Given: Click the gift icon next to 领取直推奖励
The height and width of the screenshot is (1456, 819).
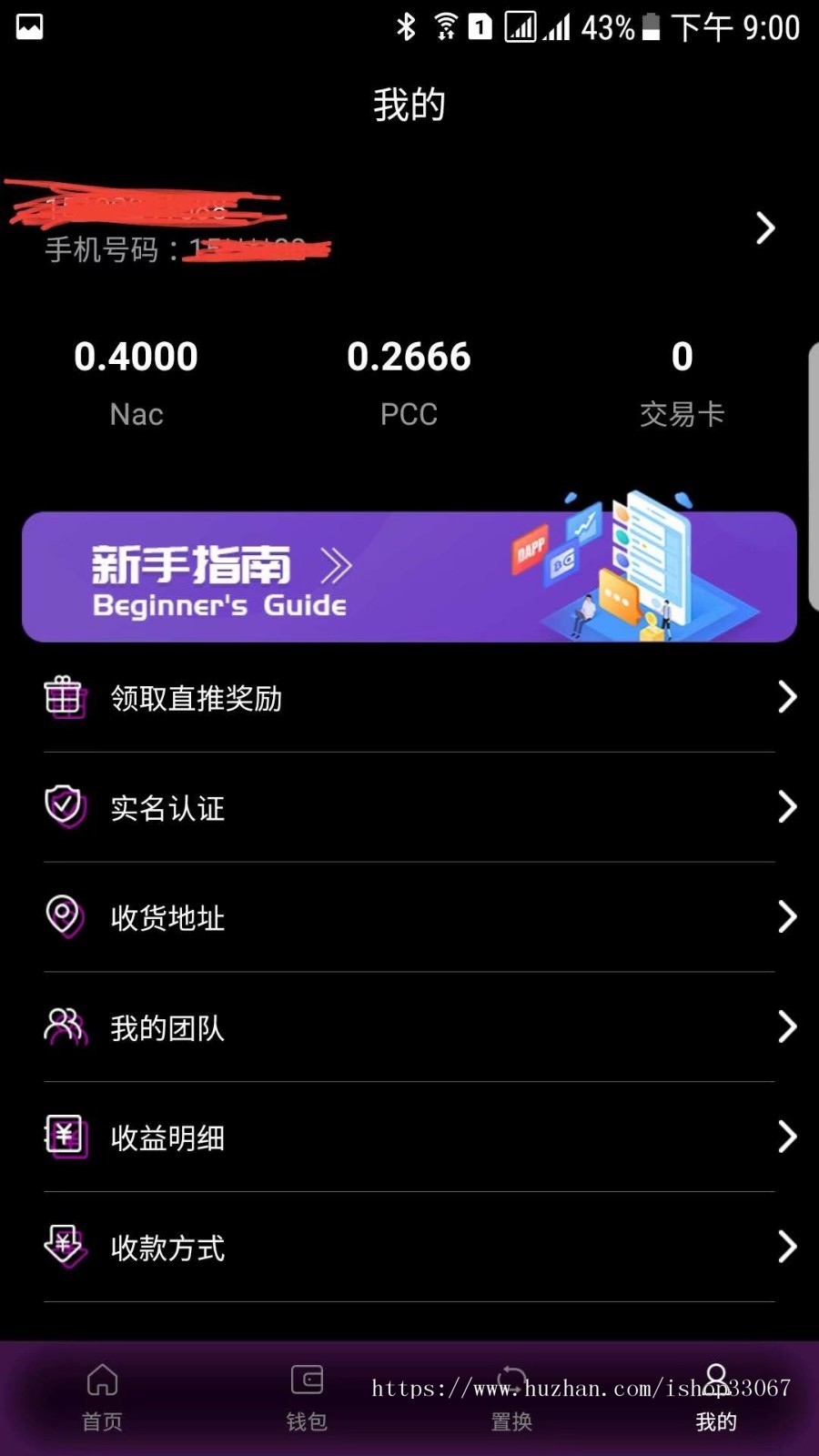Looking at the screenshot, I should click(x=64, y=697).
